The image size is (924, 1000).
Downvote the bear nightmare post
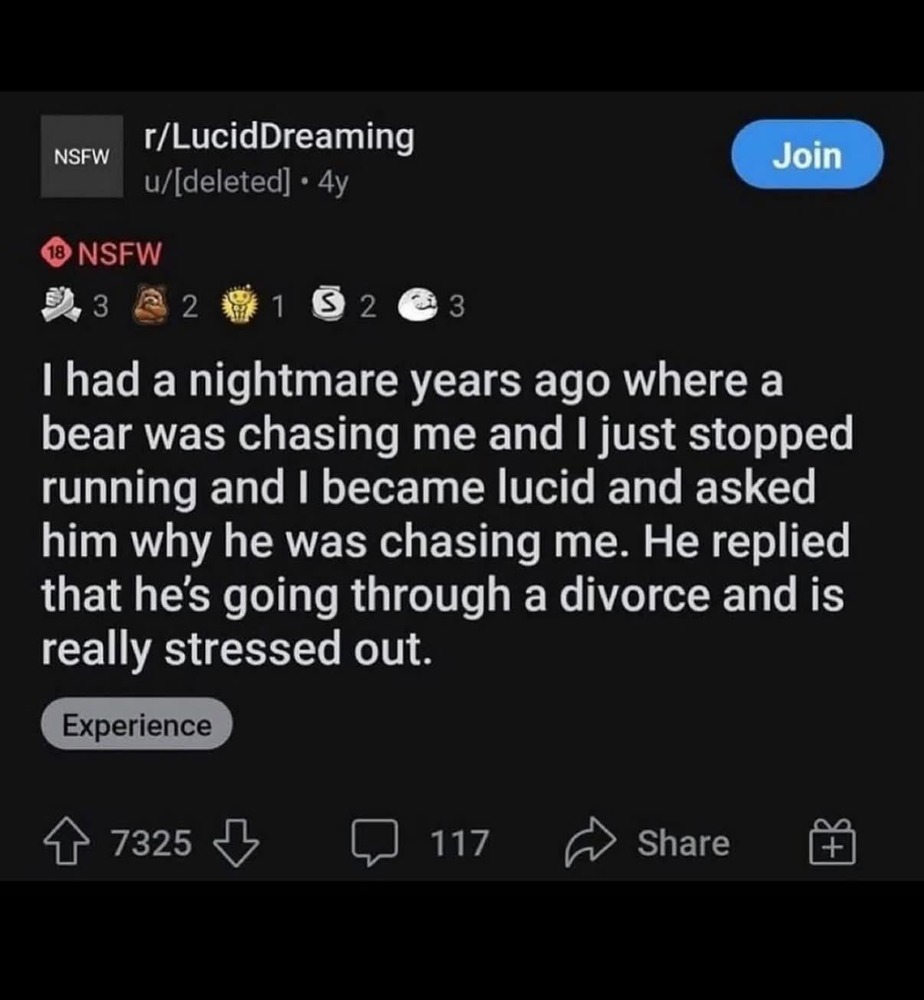[x=238, y=843]
